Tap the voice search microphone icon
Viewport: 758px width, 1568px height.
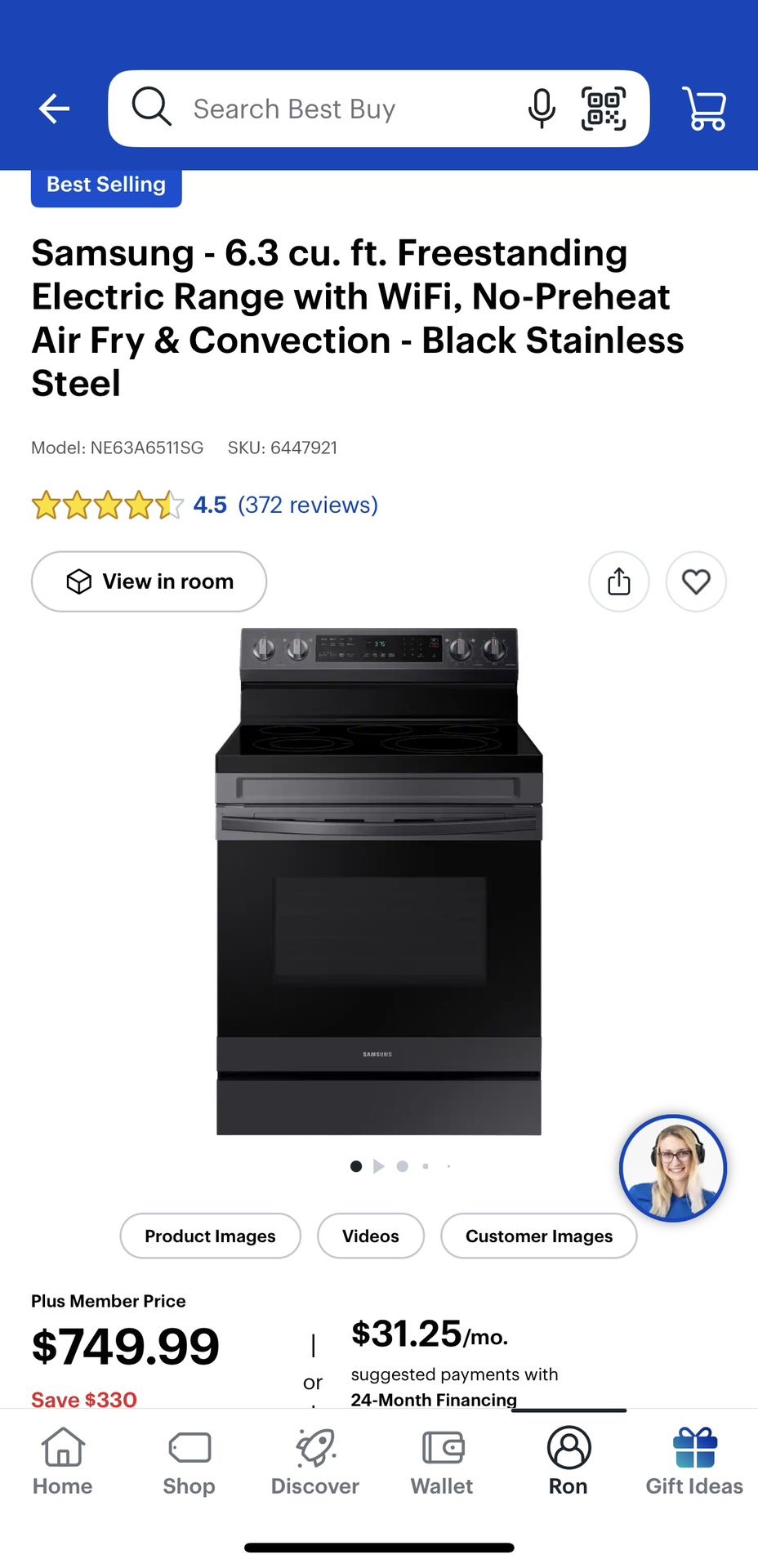coord(541,108)
